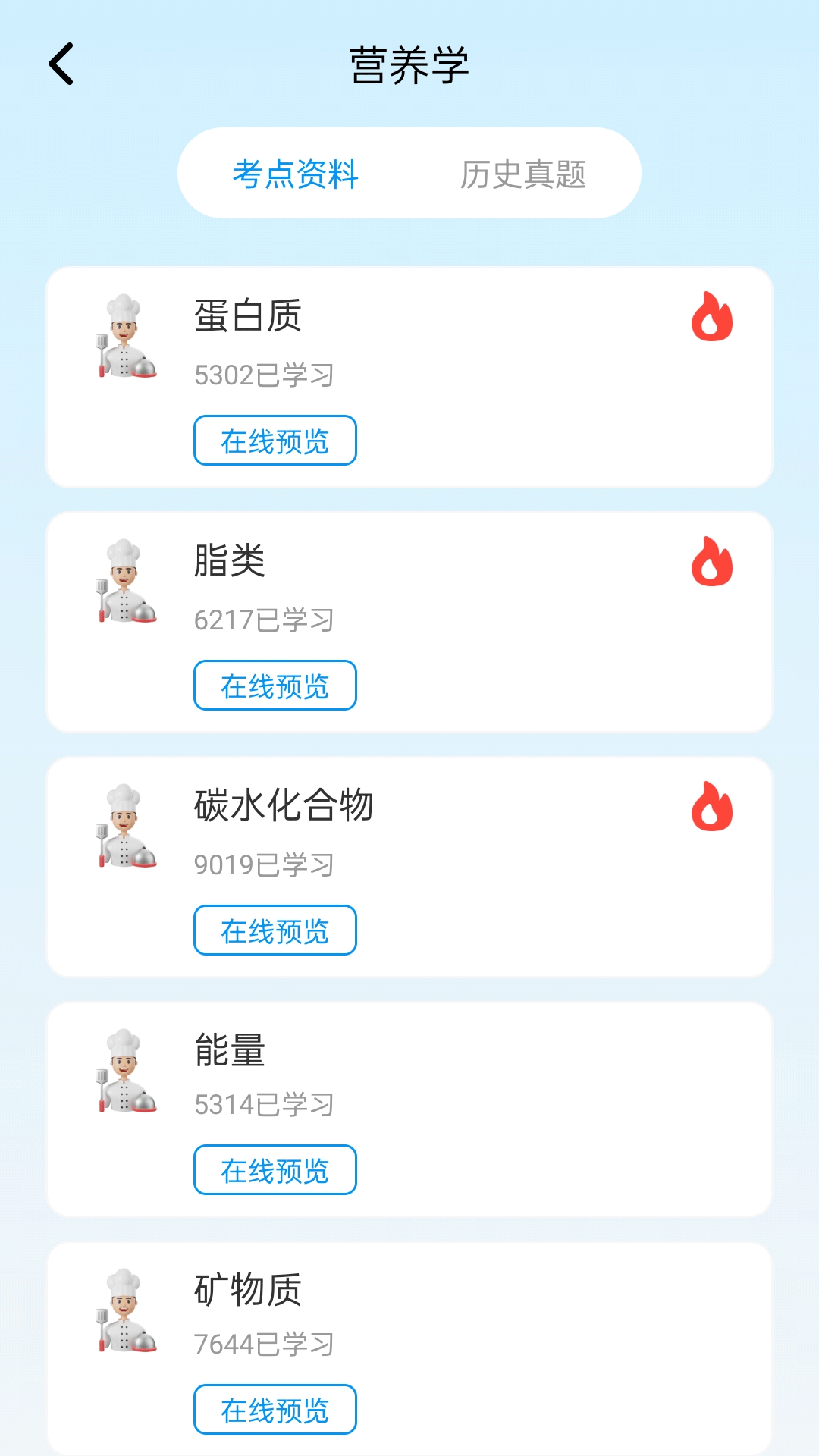Open 在线预览 for 碳水化合物
Image resolution: width=819 pixels, height=1456 pixels.
[x=275, y=930]
